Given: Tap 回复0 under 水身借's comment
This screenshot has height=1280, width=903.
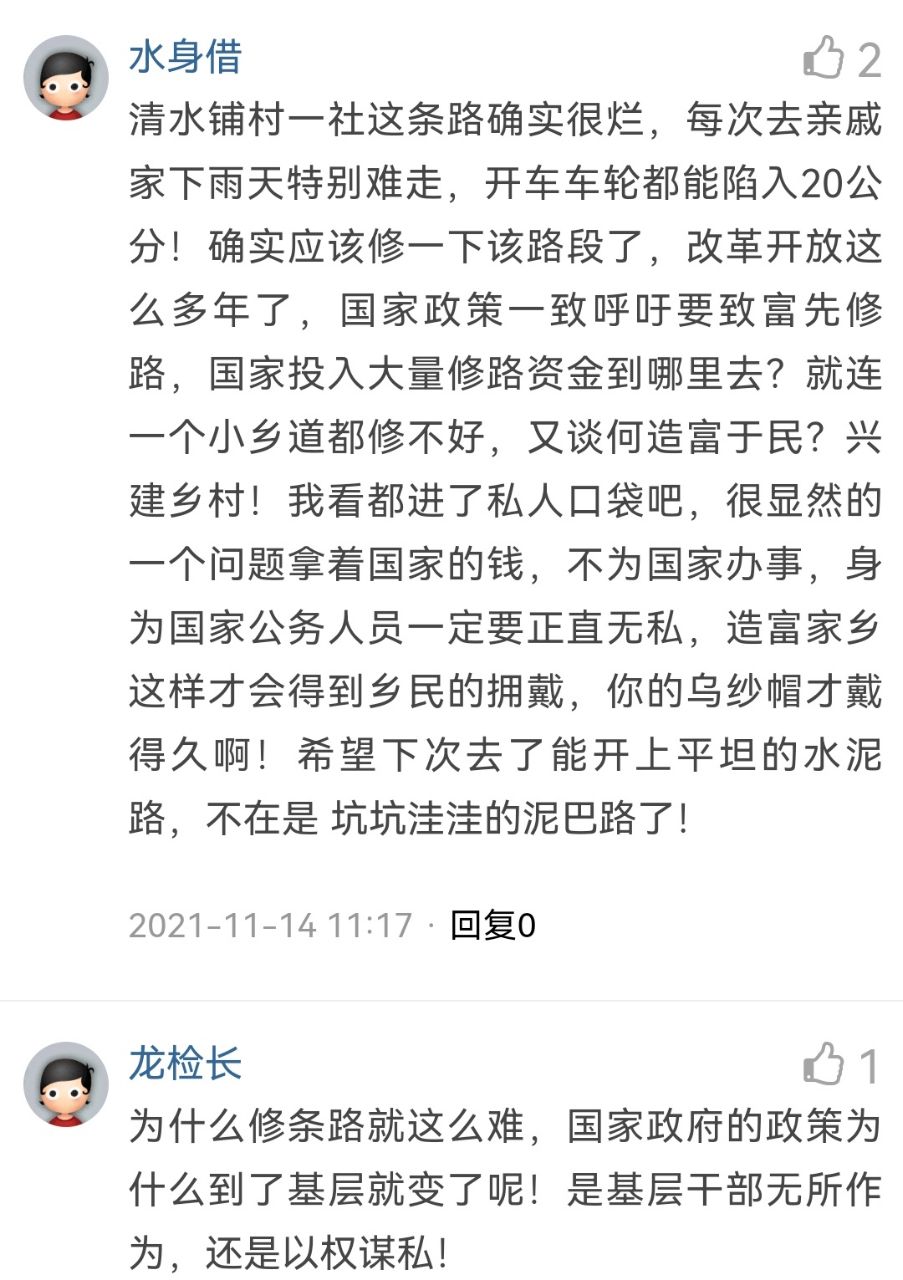Looking at the screenshot, I should pos(493,925).
